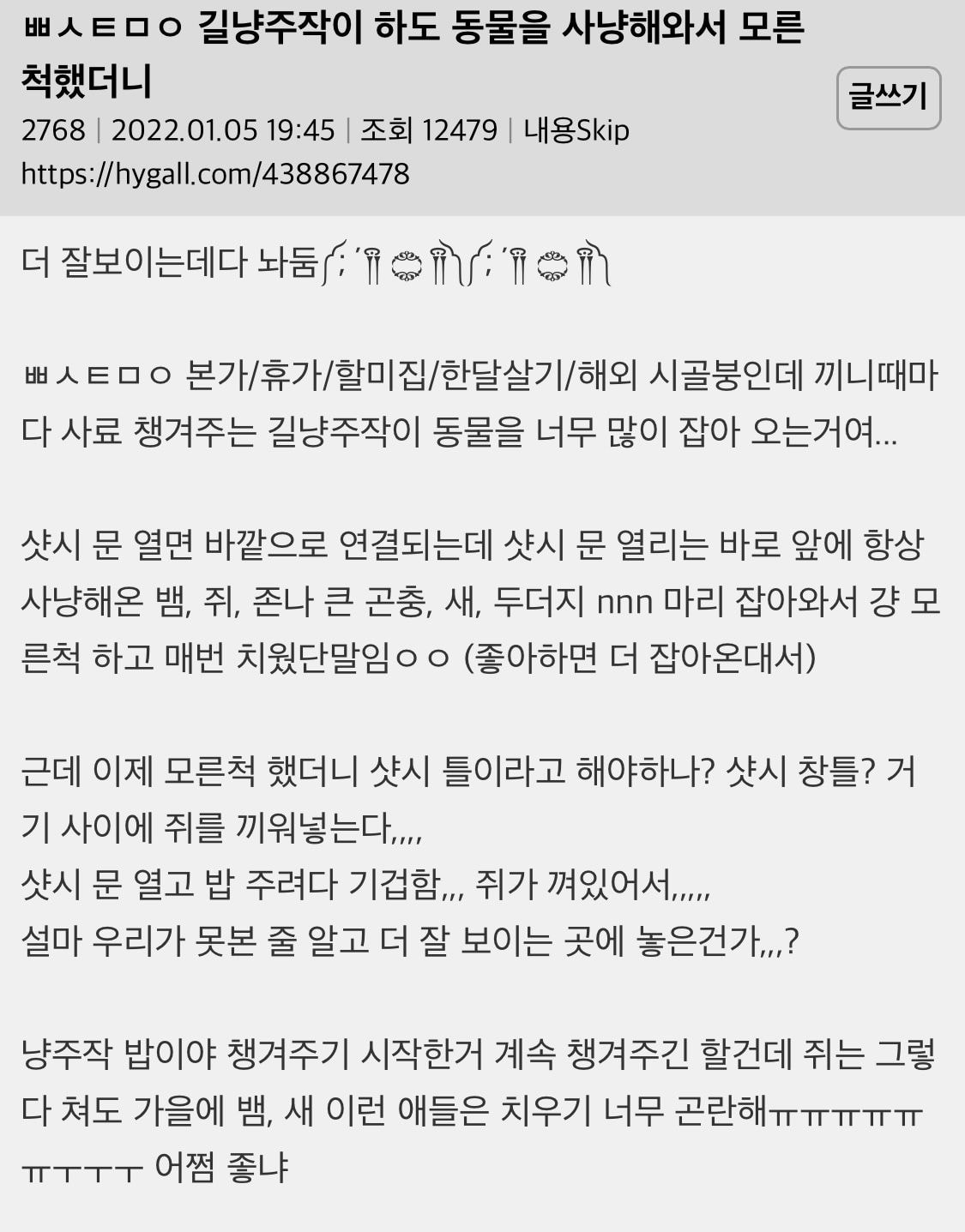Screen dimensions: 965x1232
Task: Tap the 글쓰기 write button
Action: (888, 98)
